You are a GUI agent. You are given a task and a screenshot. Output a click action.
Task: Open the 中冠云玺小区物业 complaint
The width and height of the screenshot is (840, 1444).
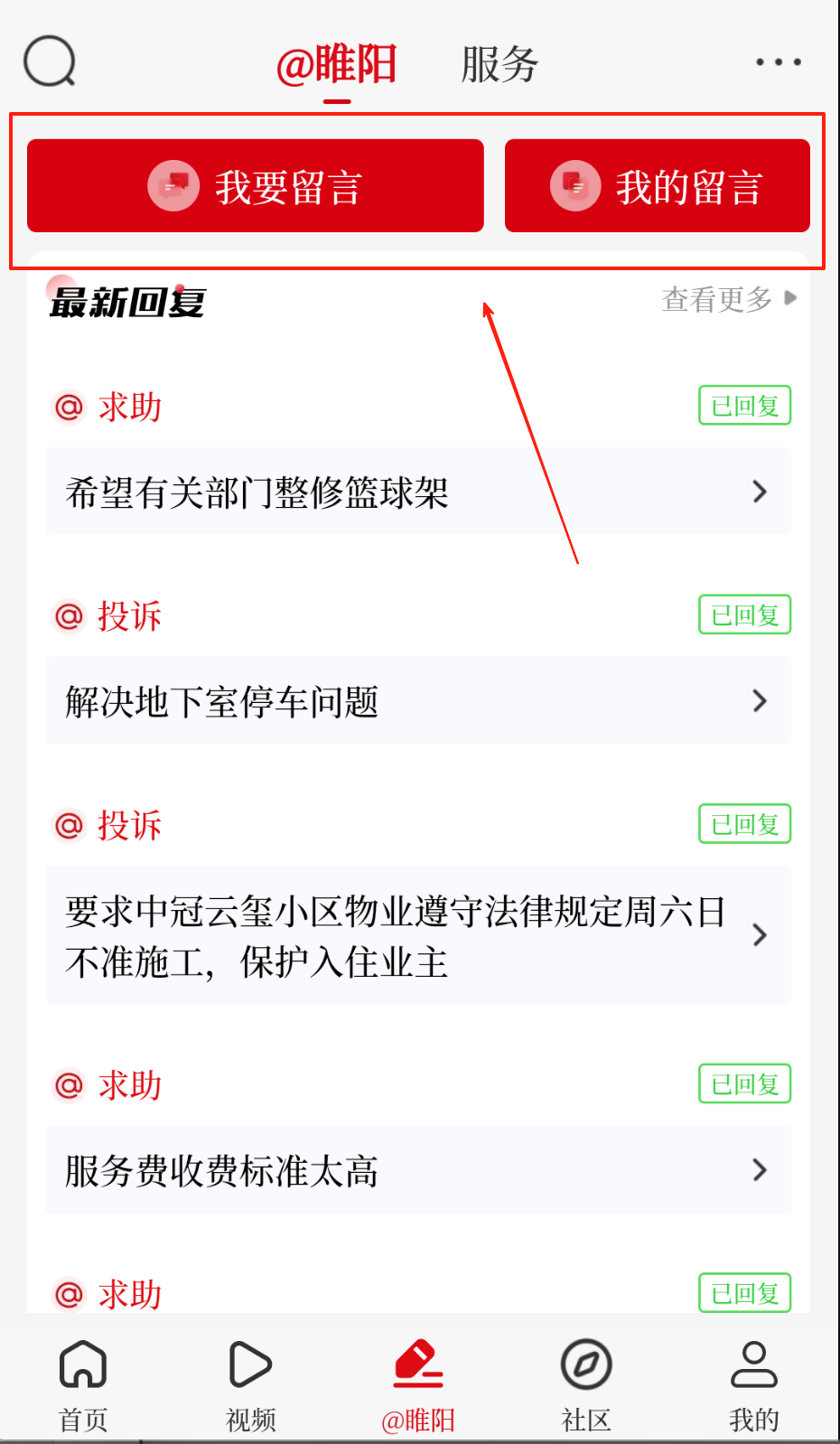pyautogui.click(x=418, y=936)
